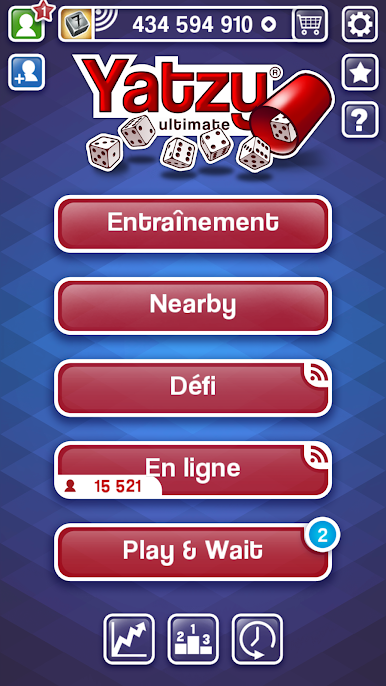The width and height of the screenshot is (386, 686).
Task: Play En ligne
Action: pos(193,469)
